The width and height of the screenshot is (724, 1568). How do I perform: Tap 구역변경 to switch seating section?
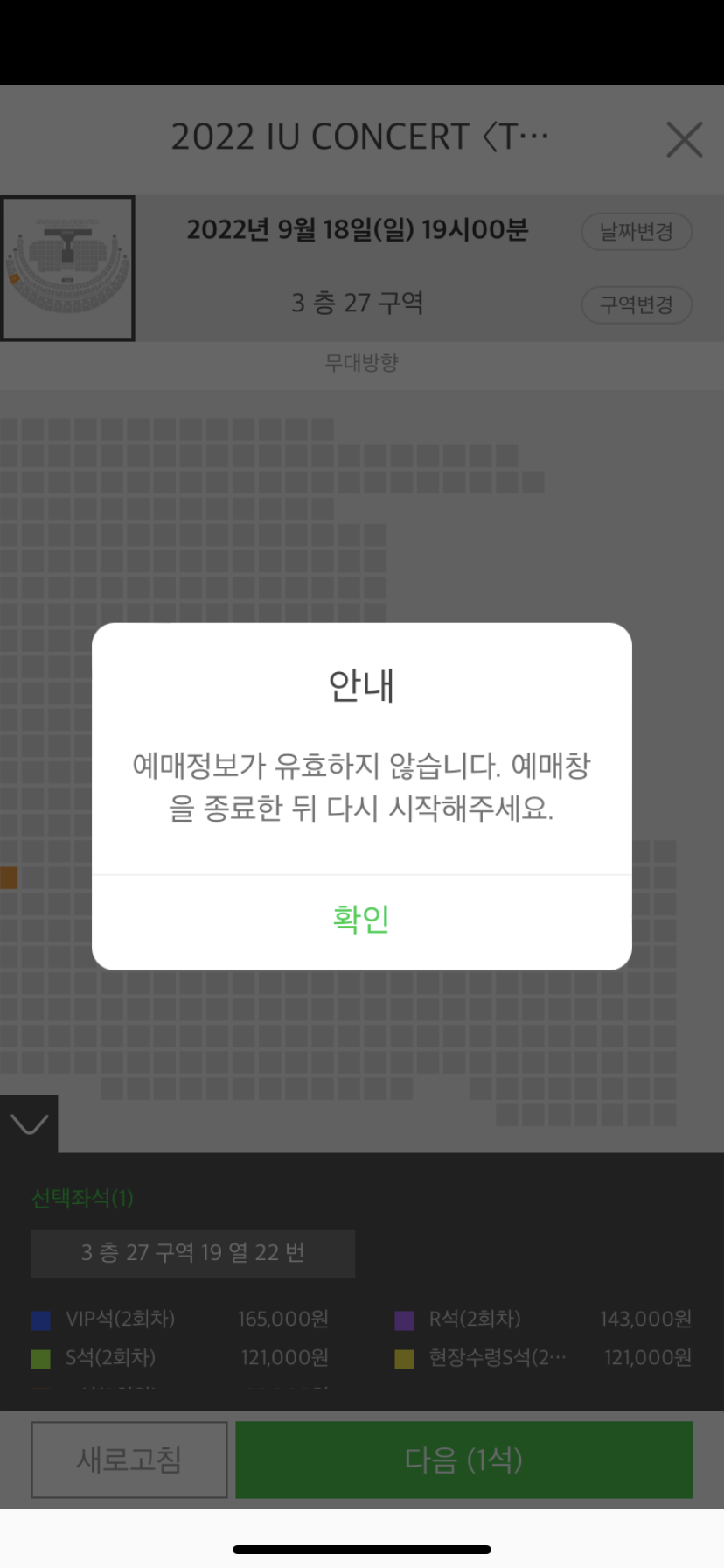click(x=637, y=304)
